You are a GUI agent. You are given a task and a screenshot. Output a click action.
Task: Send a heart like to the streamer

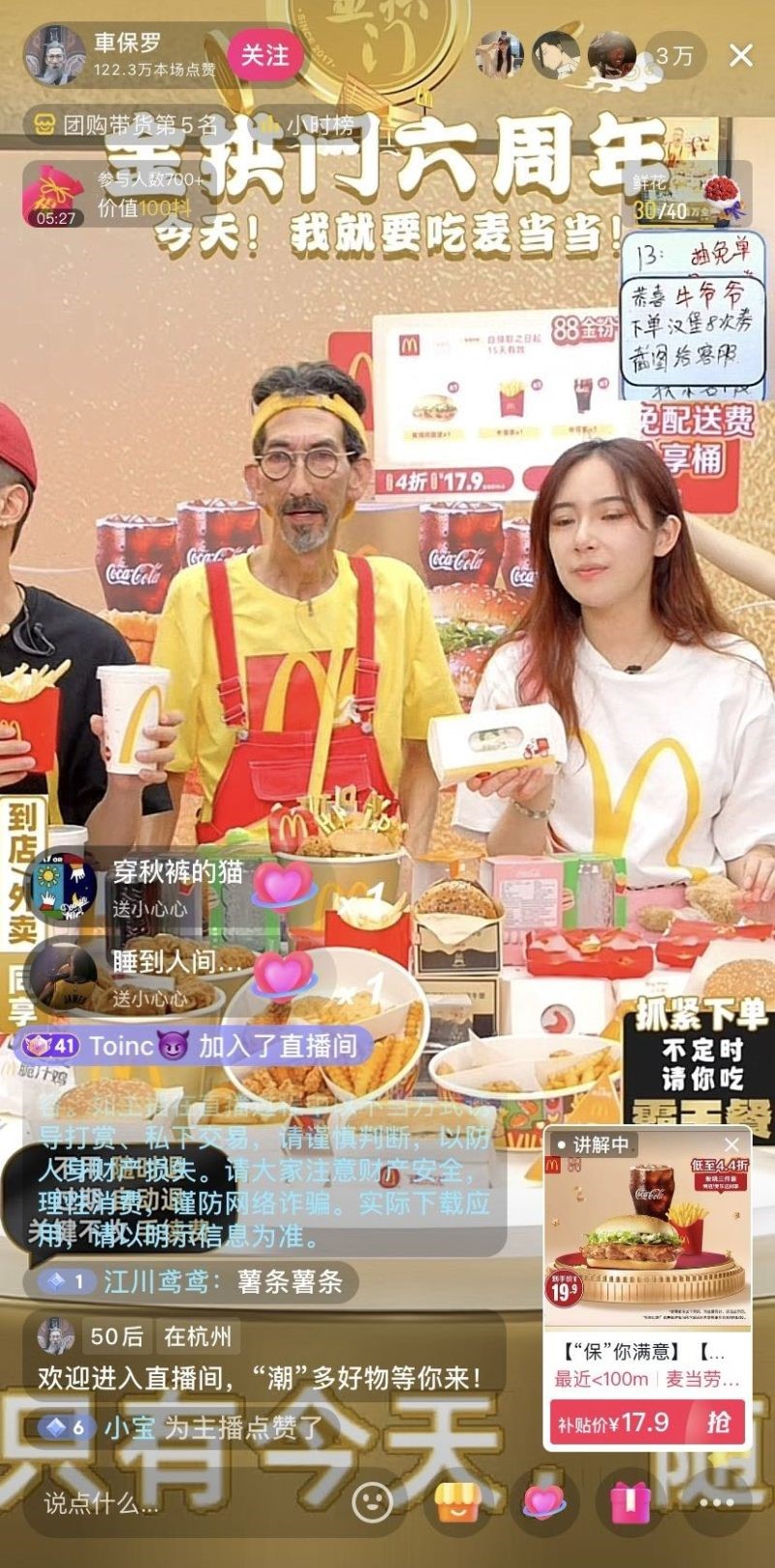click(543, 1503)
